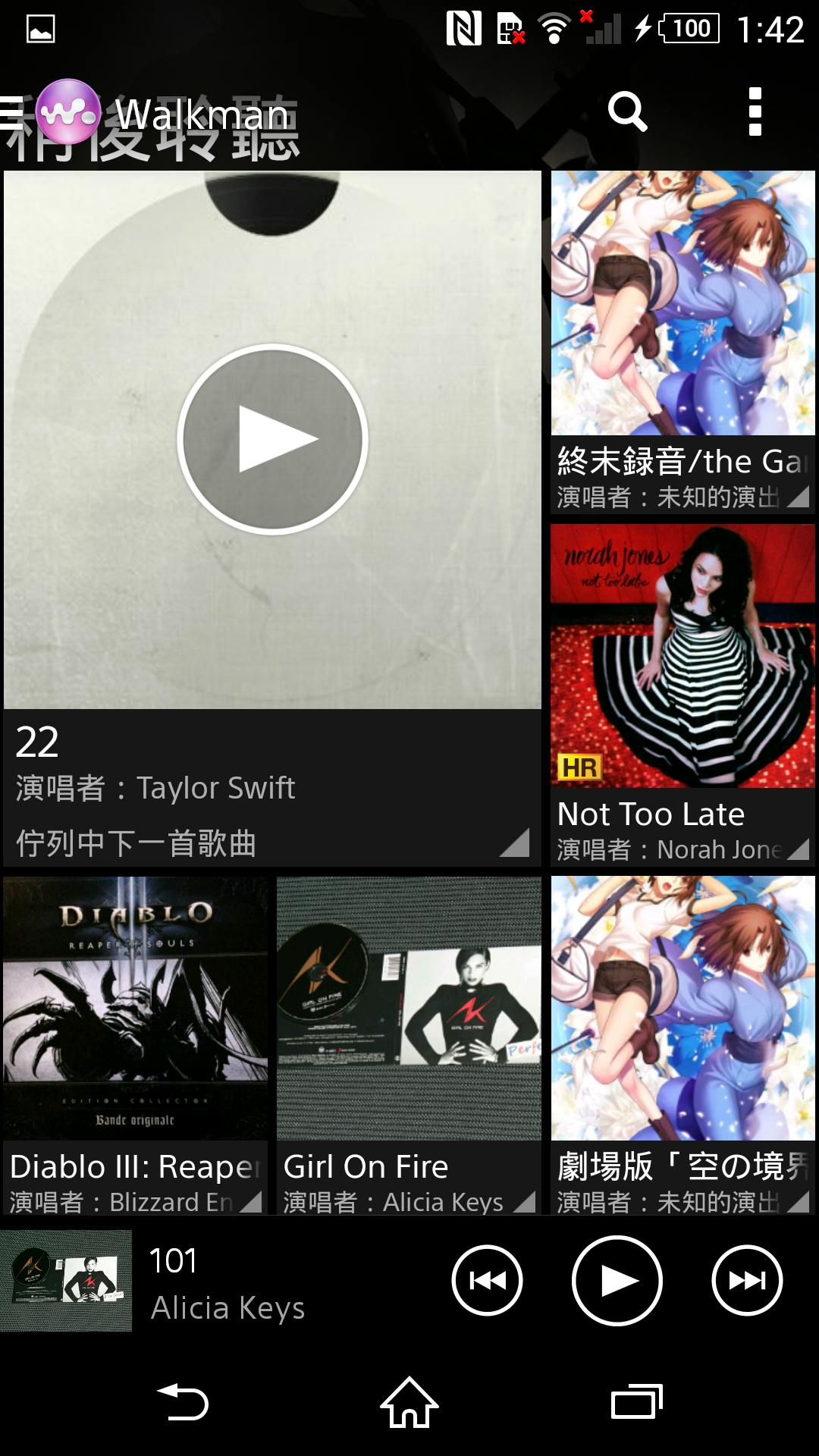Open the Not Too Late album by Norah Jones
Viewport: 819px width, 1456px height.
coord(682,694)
